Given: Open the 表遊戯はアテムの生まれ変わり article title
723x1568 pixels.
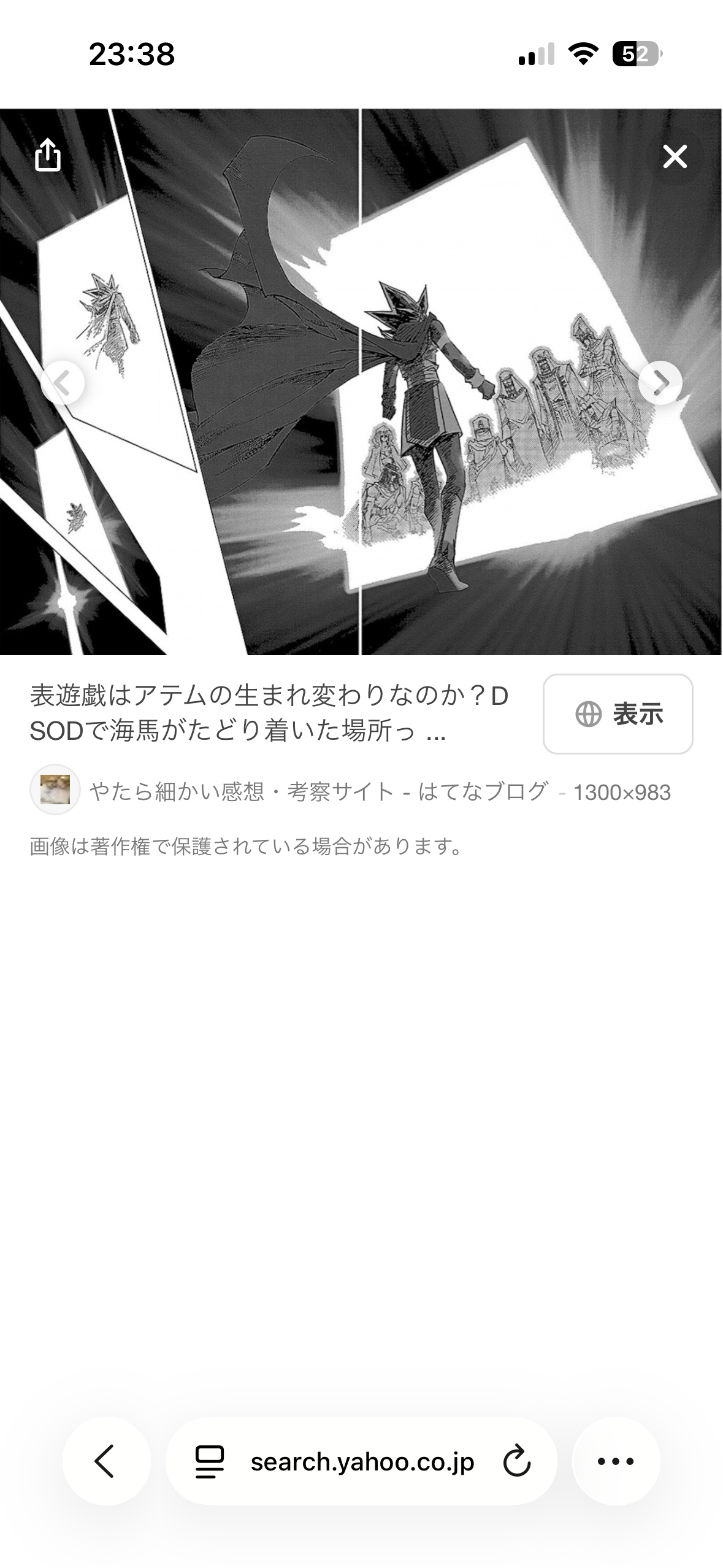Looking at the screenshot, I should tap(270, 713).
